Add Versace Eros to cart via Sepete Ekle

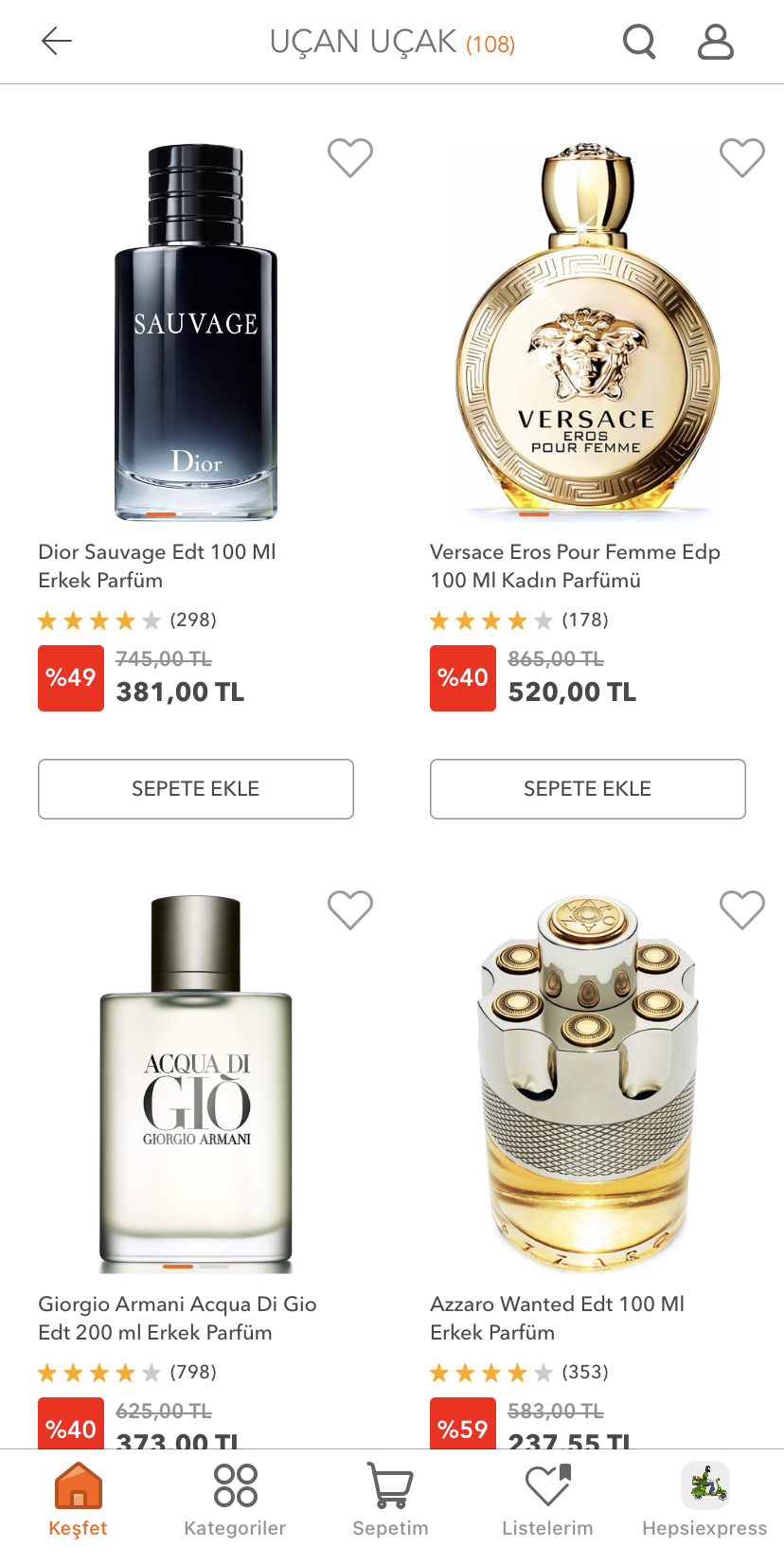coord(588,789)
